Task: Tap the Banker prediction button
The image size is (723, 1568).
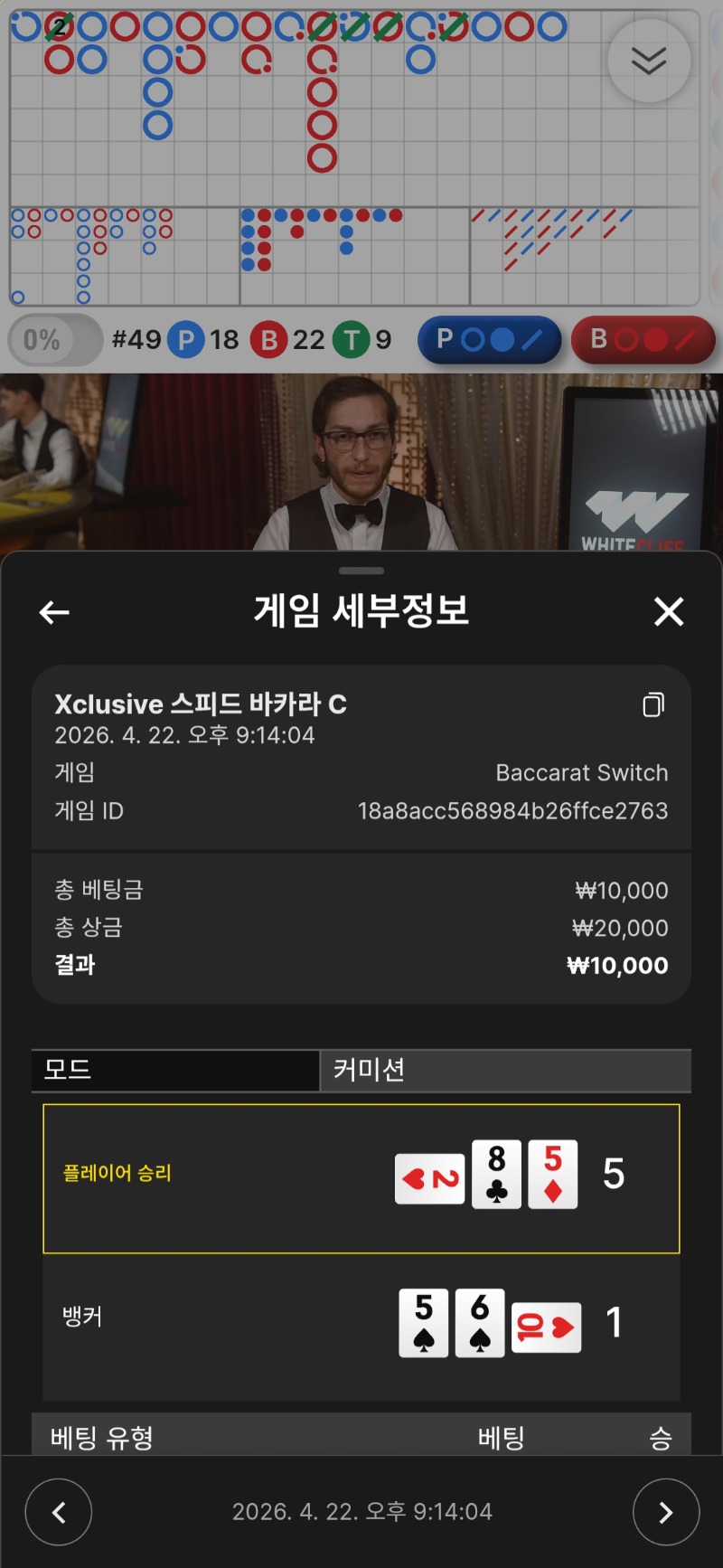Action: pos(643,340)
